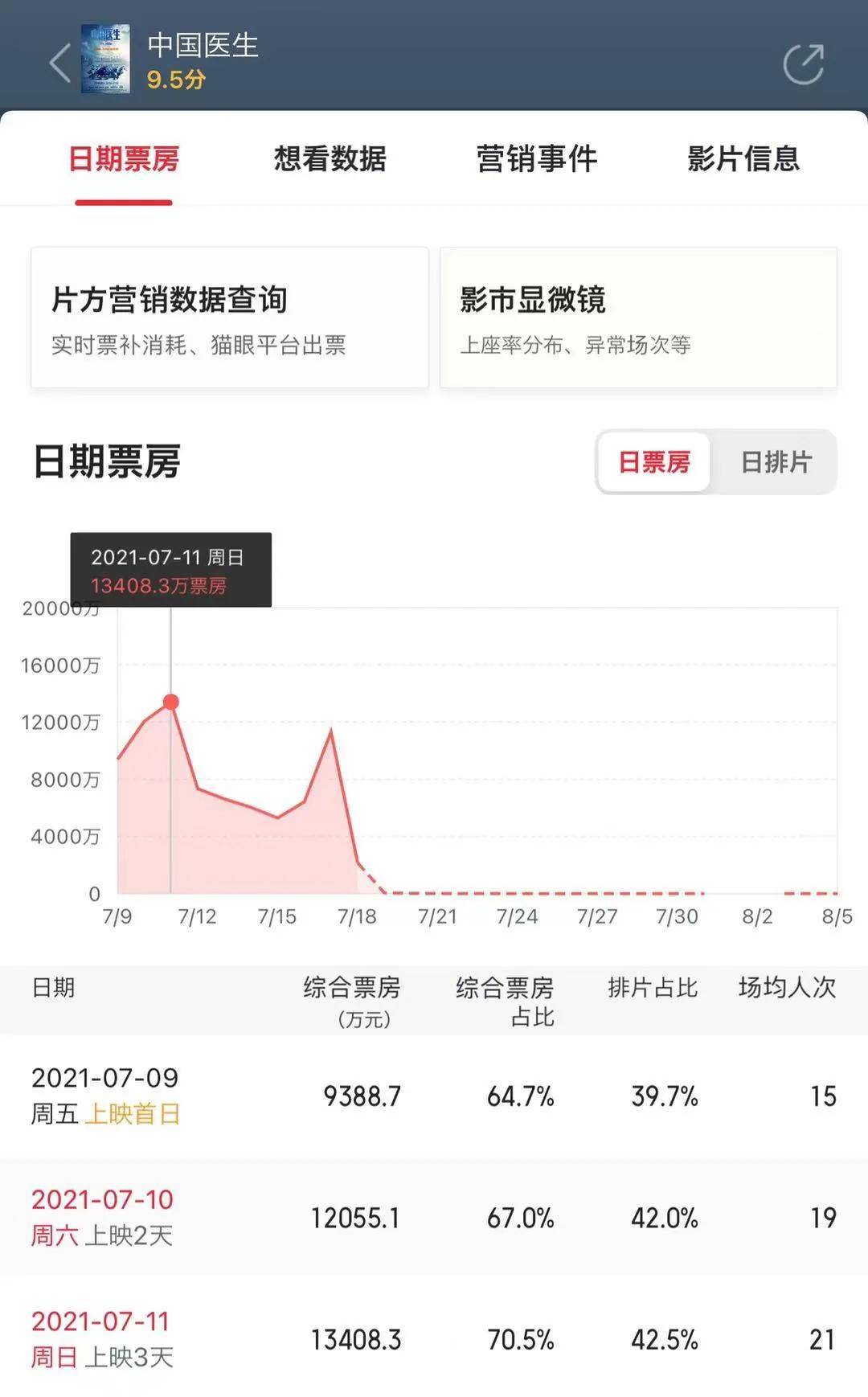Open the 影片信息 tab

point(743,158)
